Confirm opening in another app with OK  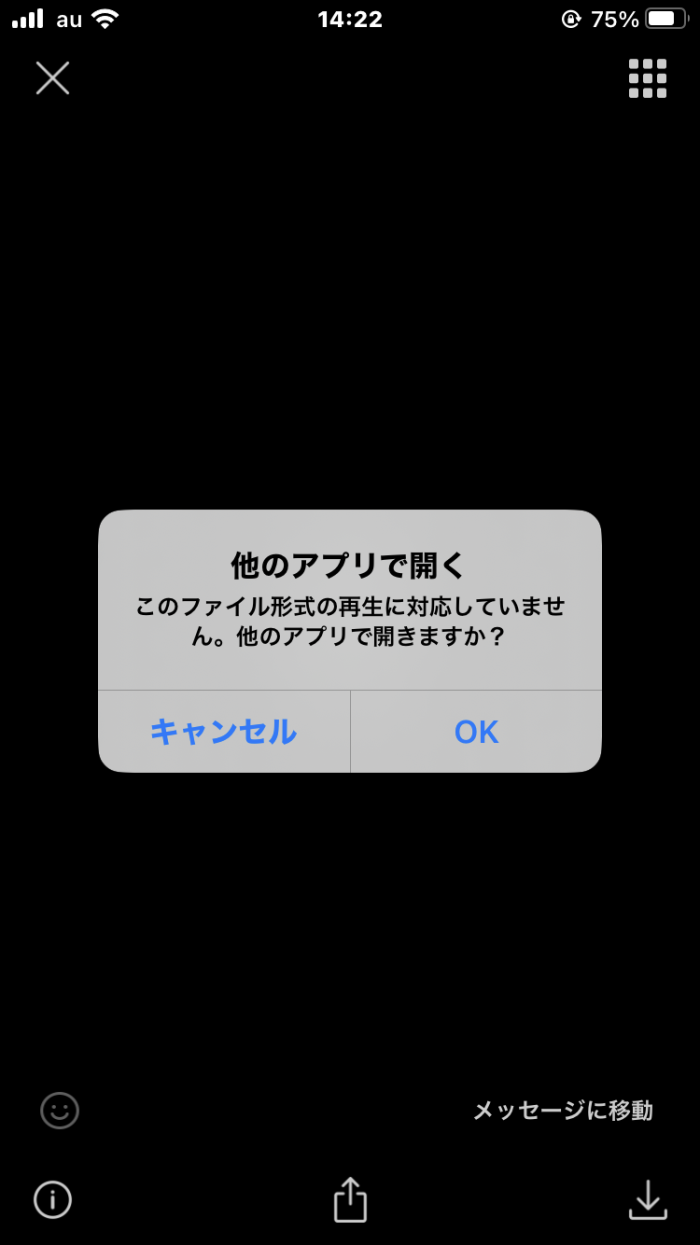click(476, 732)
